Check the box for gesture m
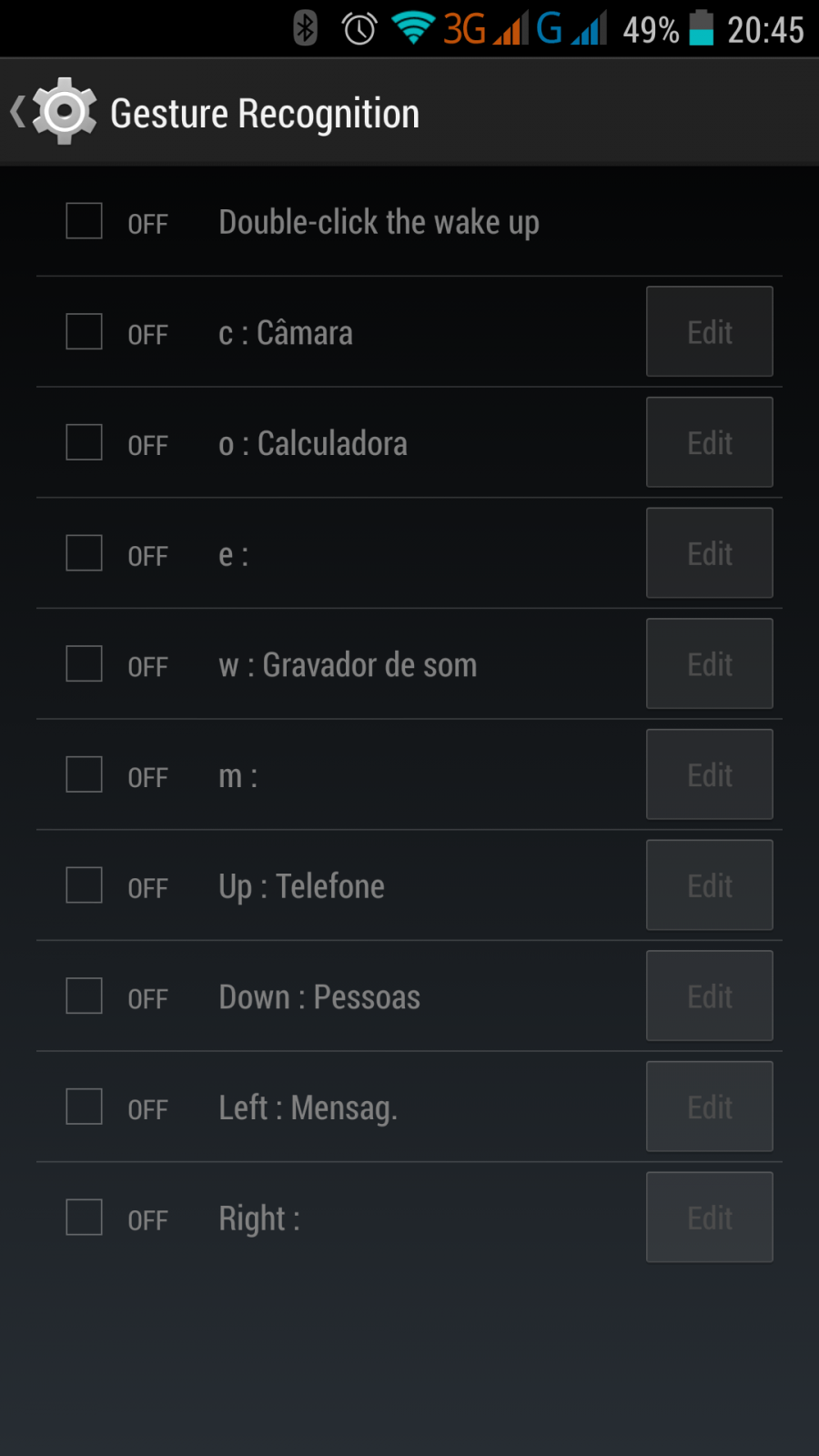The image size is (819, 1456). tap(84, 774)
